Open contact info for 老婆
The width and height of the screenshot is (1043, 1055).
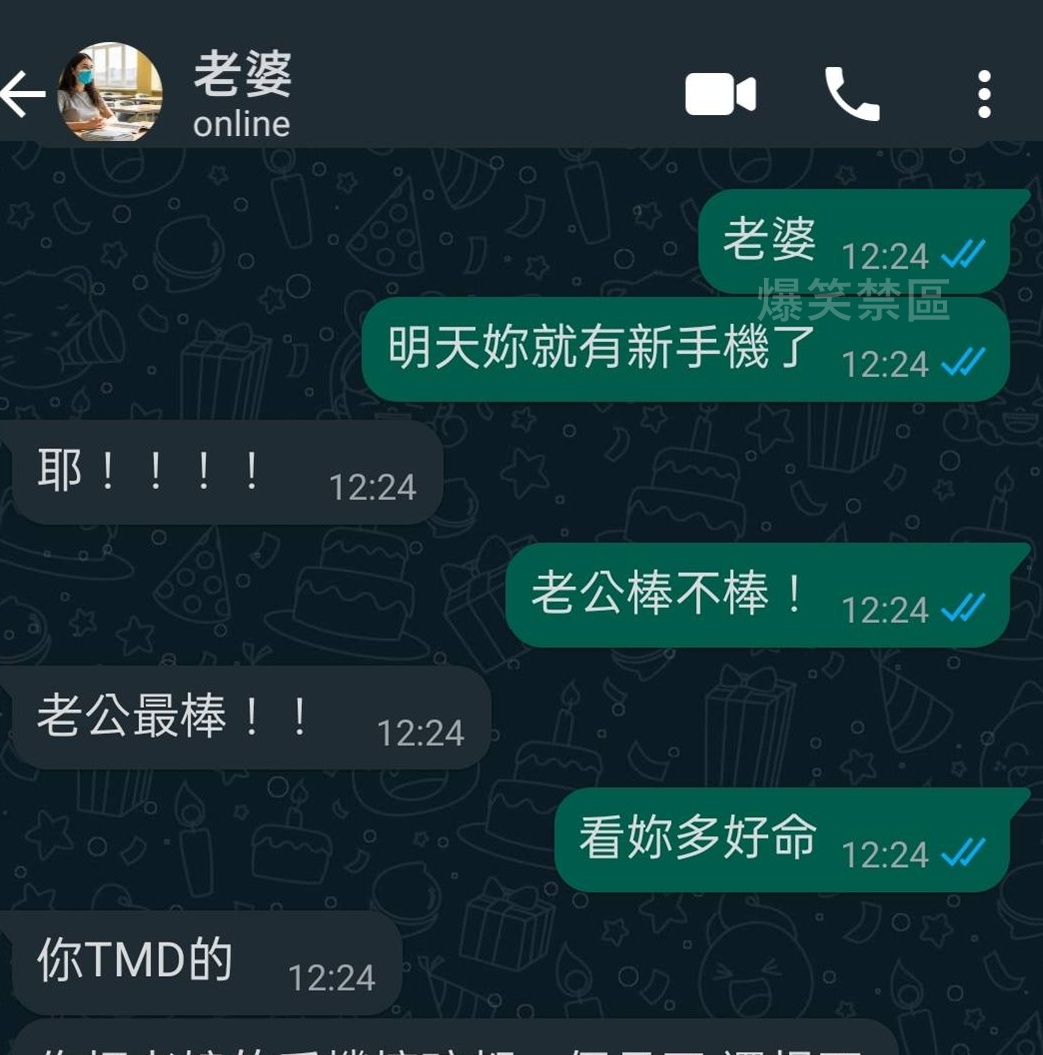pyautogui.click(x=242, y=95)
